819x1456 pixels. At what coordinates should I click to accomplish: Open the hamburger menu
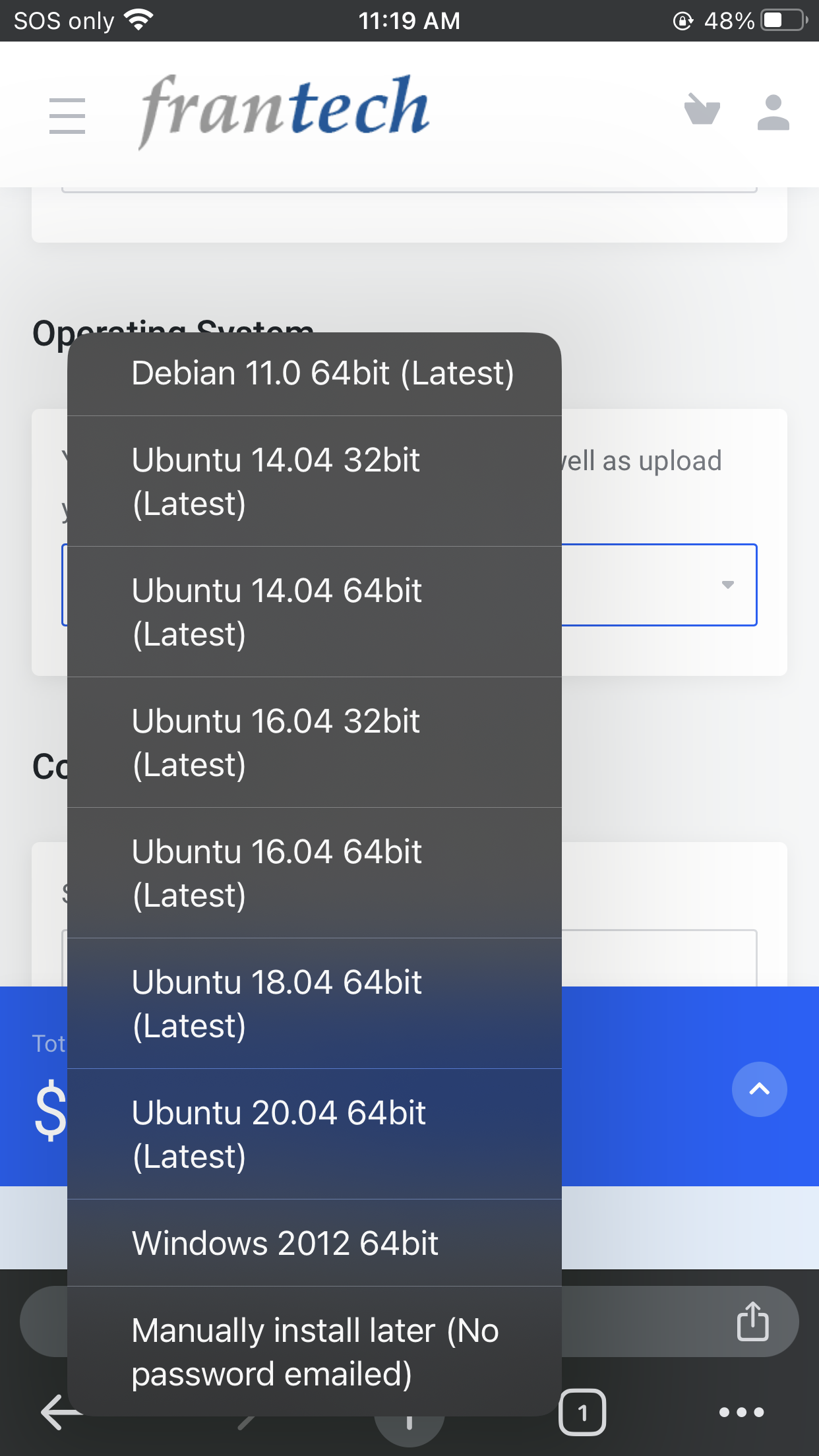pos(67,115)
